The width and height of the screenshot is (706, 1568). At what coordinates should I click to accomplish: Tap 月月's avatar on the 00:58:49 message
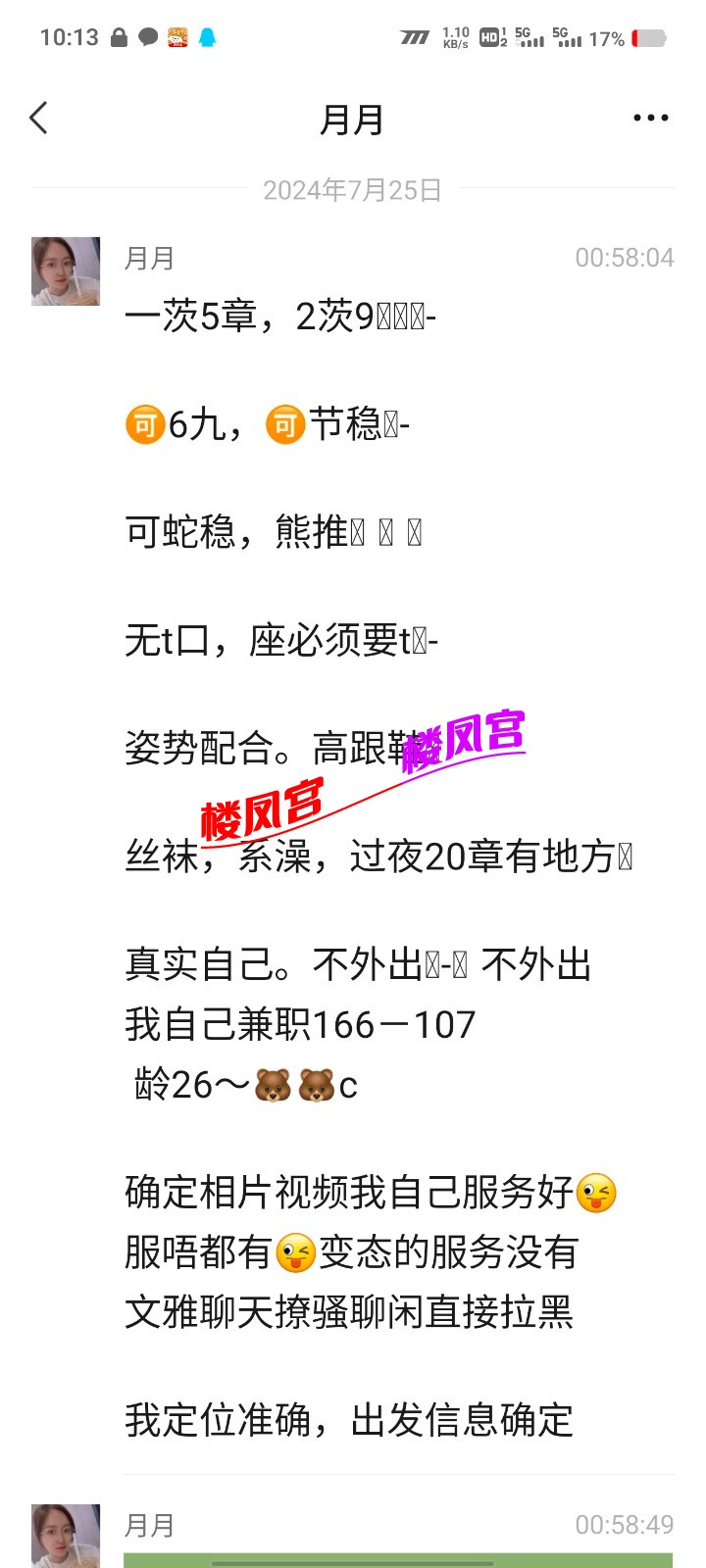66,1536
